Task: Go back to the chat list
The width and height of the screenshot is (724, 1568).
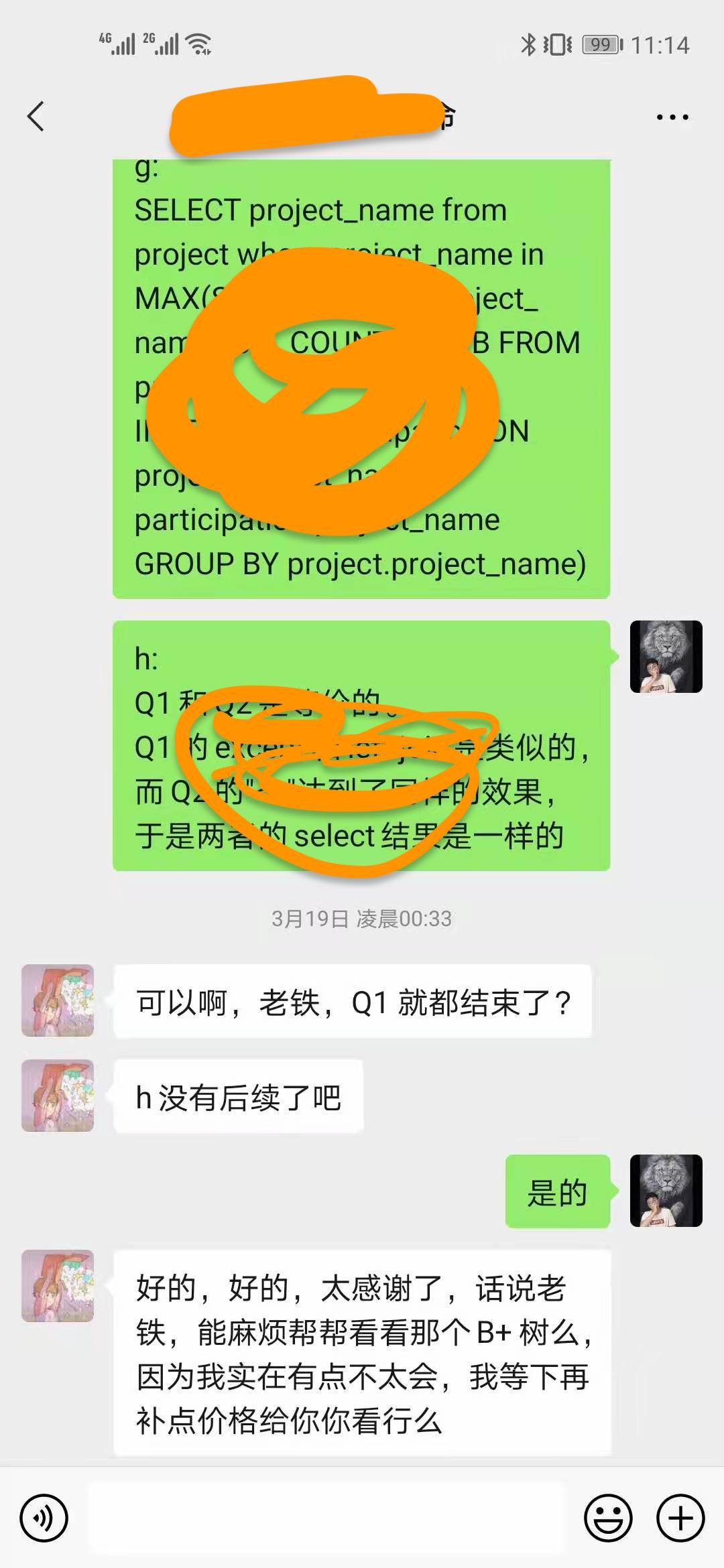Action: pos(36,117)
